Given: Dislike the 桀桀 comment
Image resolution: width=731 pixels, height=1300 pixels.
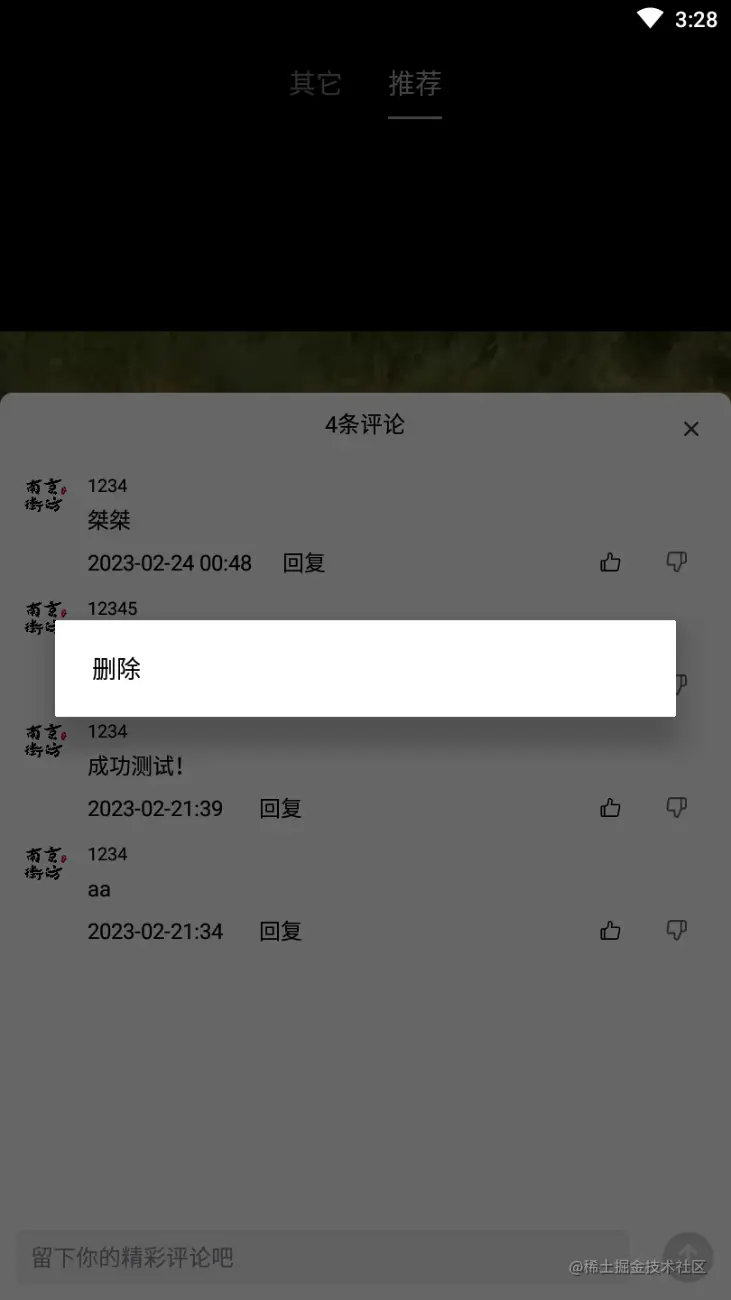Looking at the screenshot, I should click(677, 562).
